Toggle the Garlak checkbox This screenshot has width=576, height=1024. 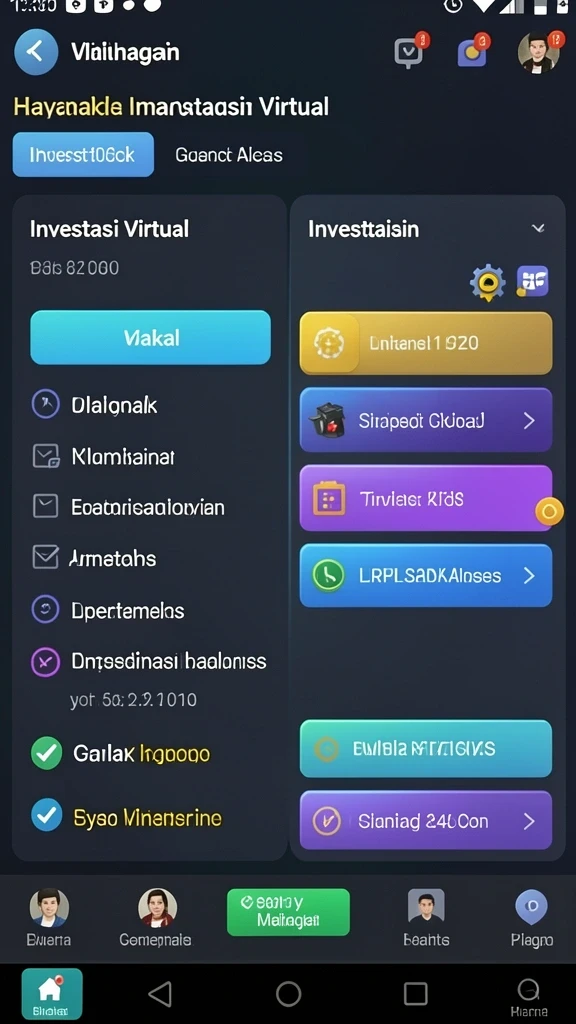(46, 753)
